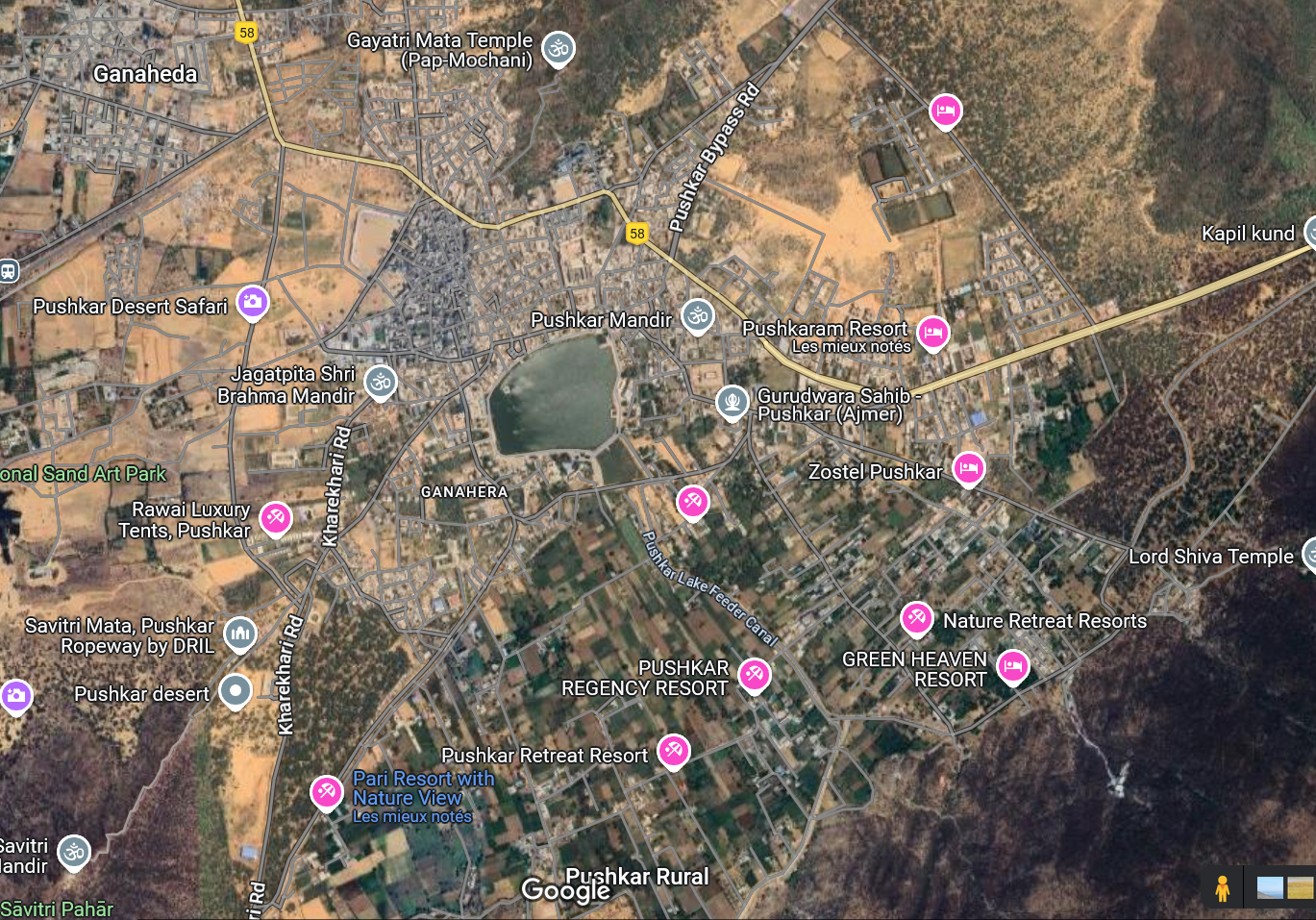Open the Gurudwara Sahib Pushkar marker
Image resolution: width=1316 pixels, height=920 pixels.
(732, 401)
